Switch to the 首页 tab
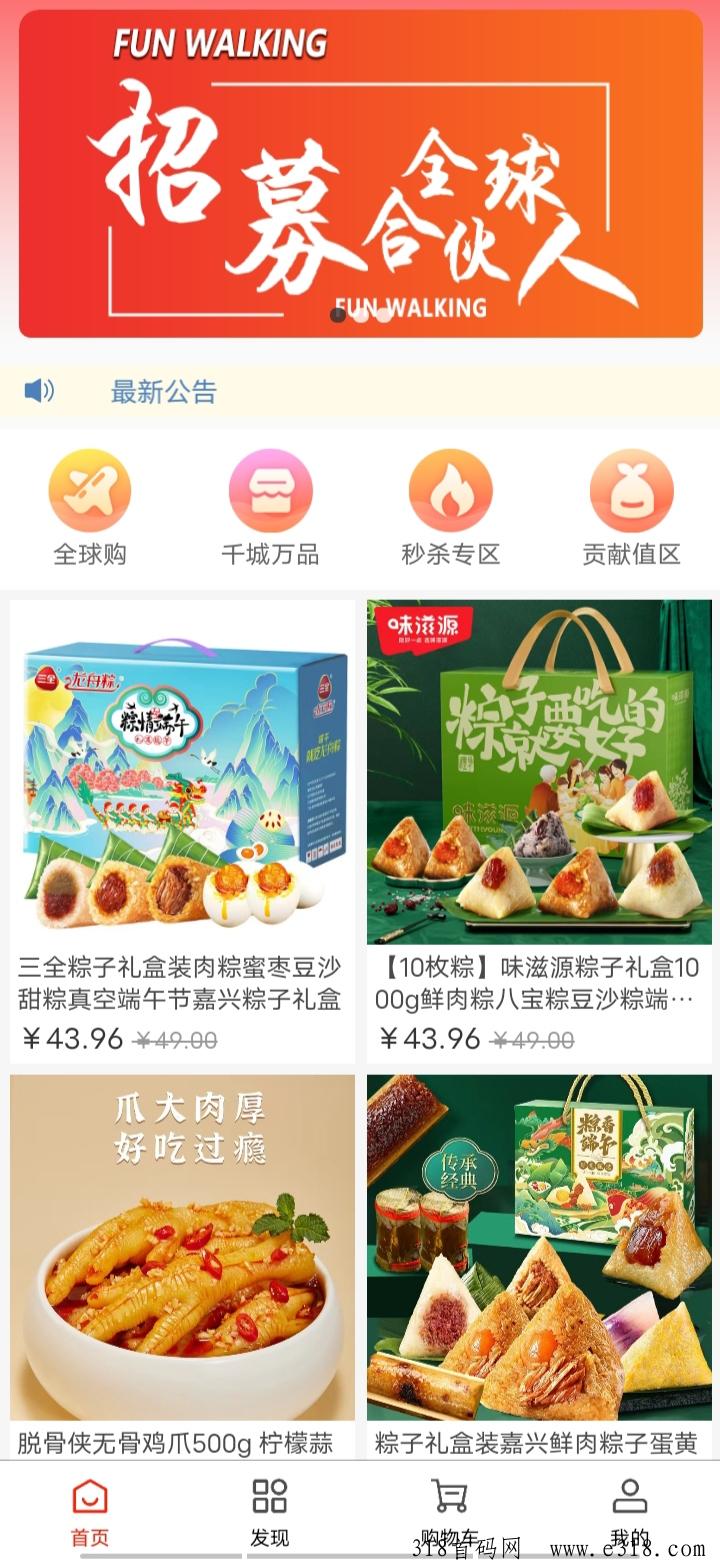720x1560 pixels. pos(90,1510)
